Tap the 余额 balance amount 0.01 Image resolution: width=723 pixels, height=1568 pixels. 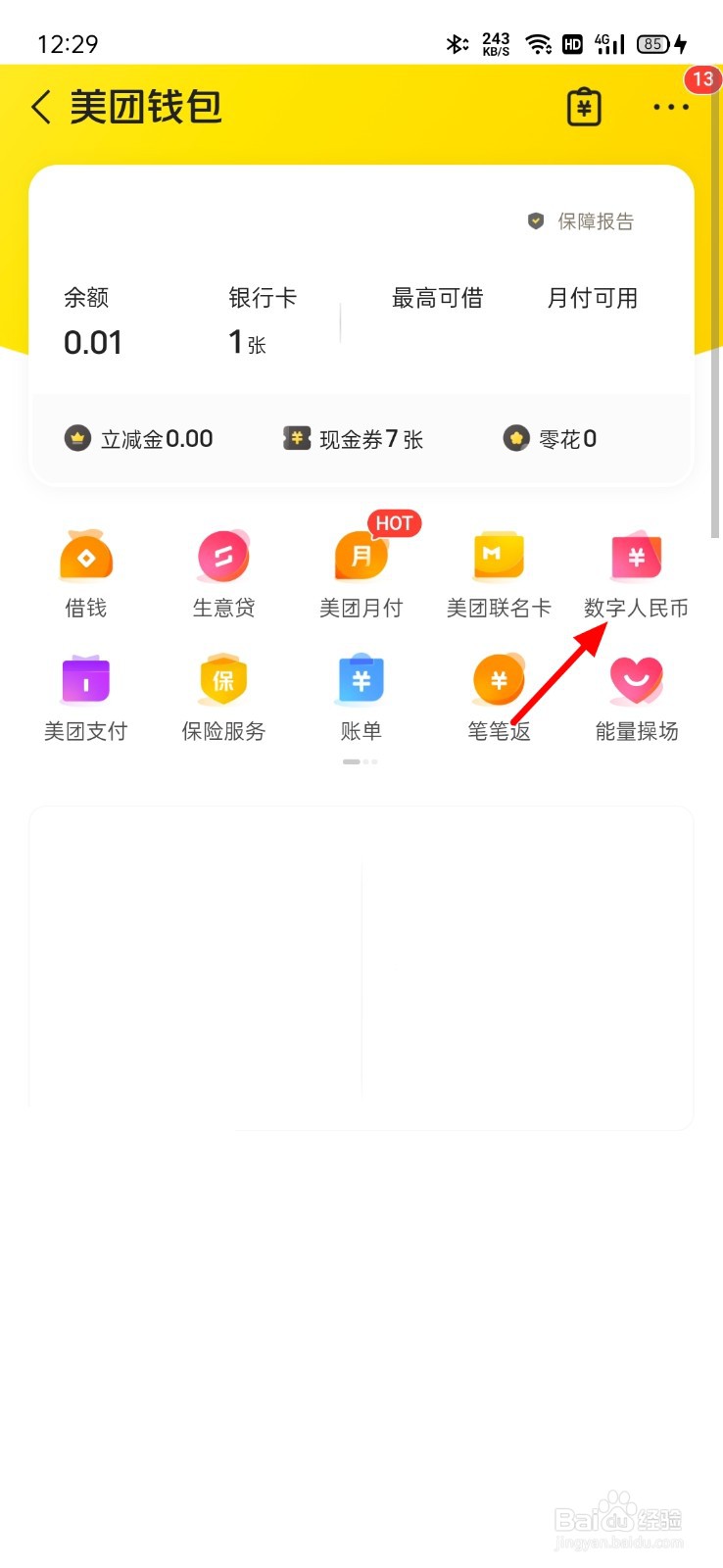click(92, 342)
